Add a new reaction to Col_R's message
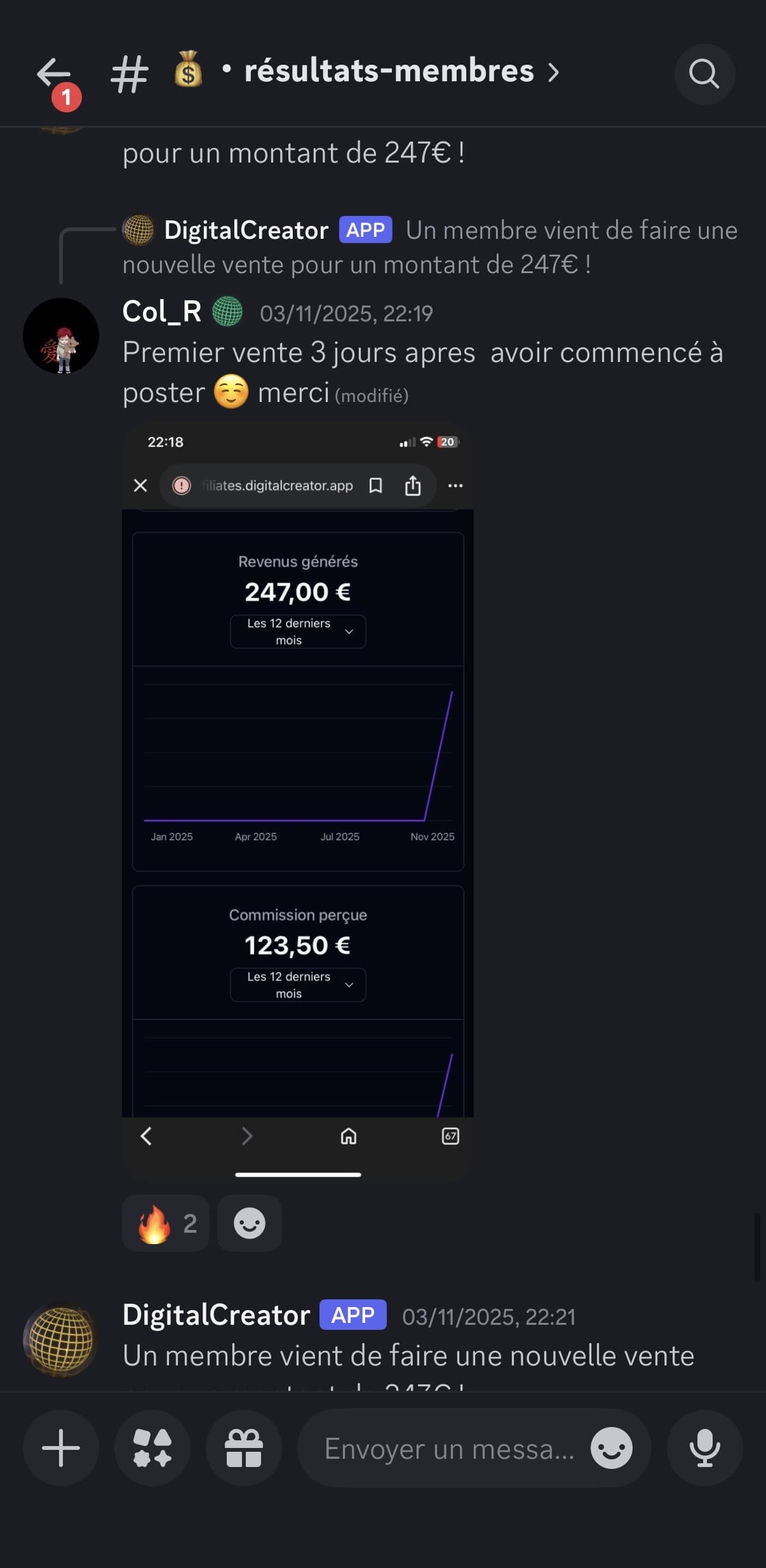Screen dimensions: 766x1568 (249, 1223)
